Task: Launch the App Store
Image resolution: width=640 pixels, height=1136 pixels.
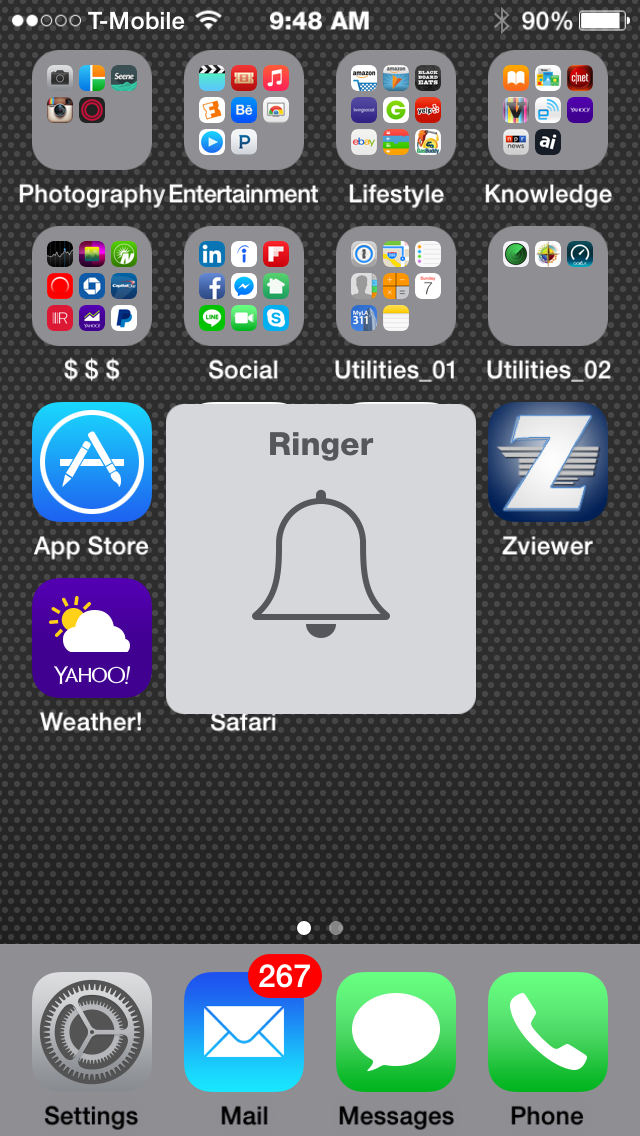Action: (x=91, y=462)
